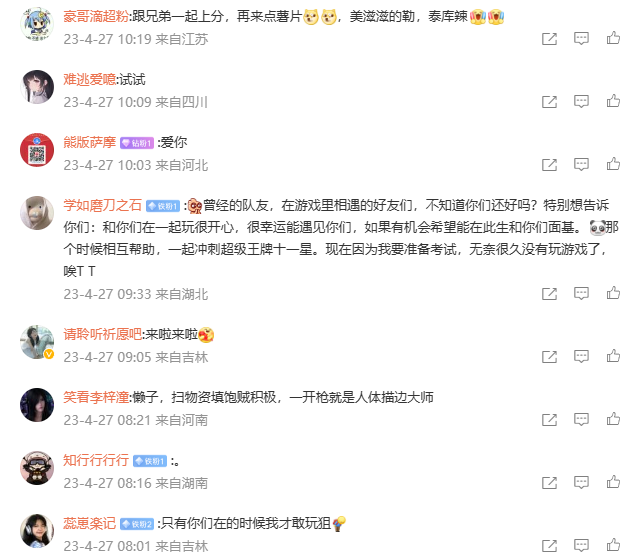Viewport: 627px width, 558px height.
Task: Open 知行行行行's avatar
Action: click(x=37, y=468)
